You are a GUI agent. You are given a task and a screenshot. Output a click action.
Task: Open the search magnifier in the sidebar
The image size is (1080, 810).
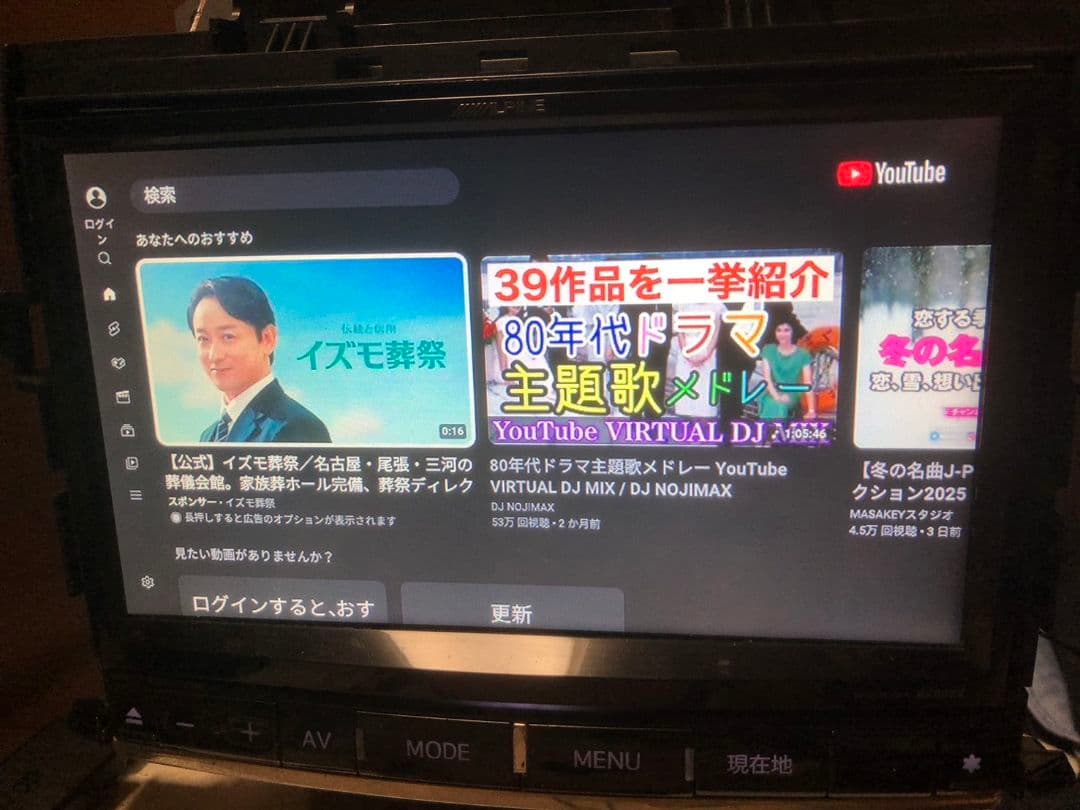tap(104, 258)
